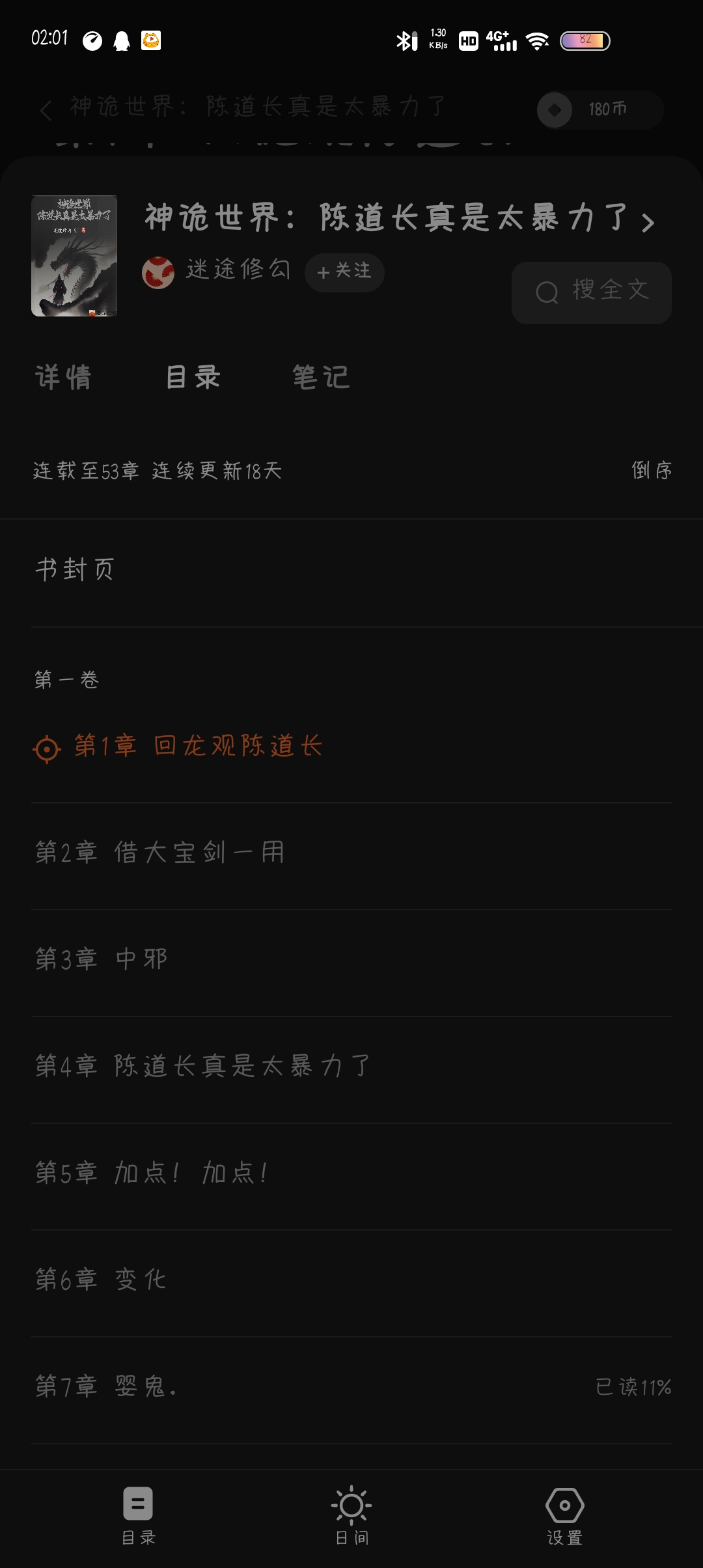Open 第6章 变化

(101, 1280)
